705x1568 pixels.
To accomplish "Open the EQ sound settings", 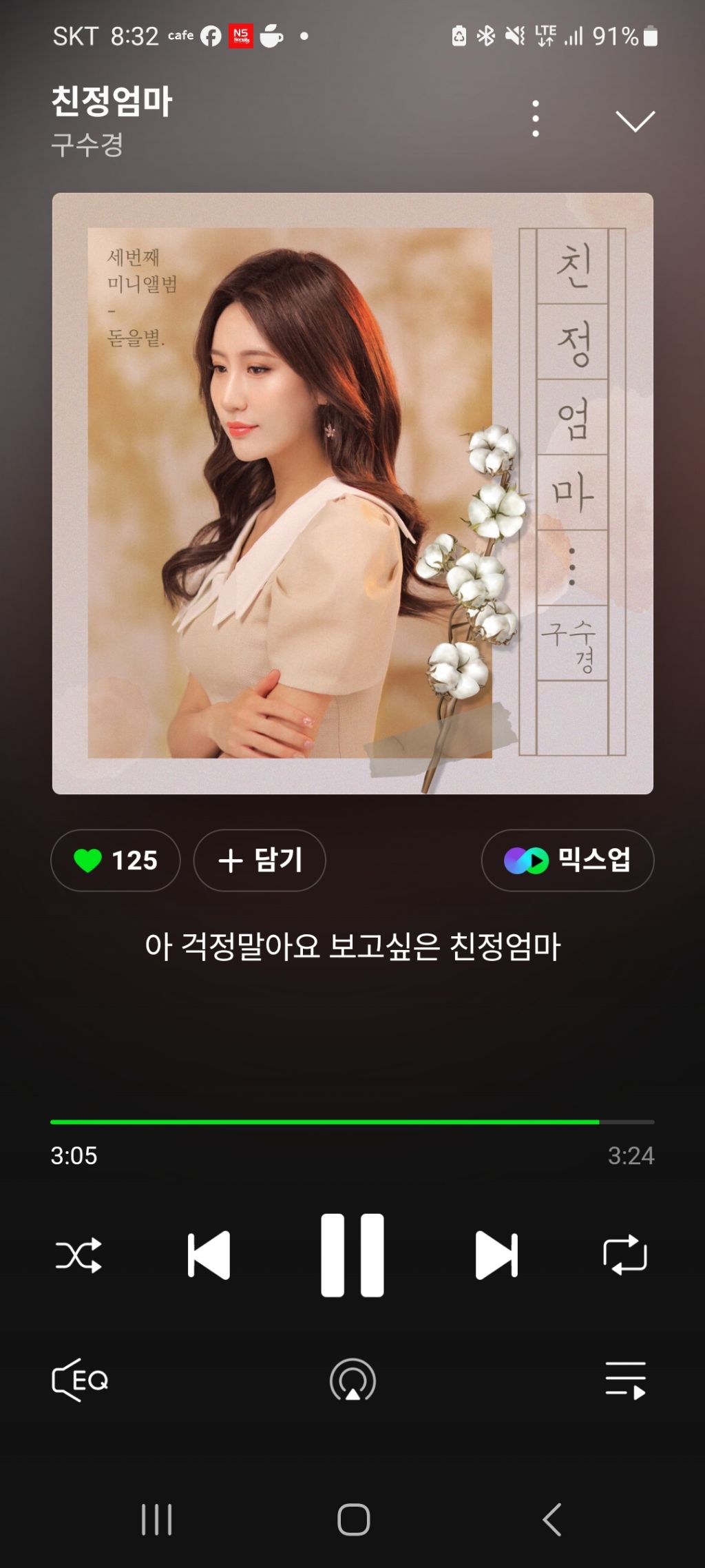I will (x=80, y=1380).
